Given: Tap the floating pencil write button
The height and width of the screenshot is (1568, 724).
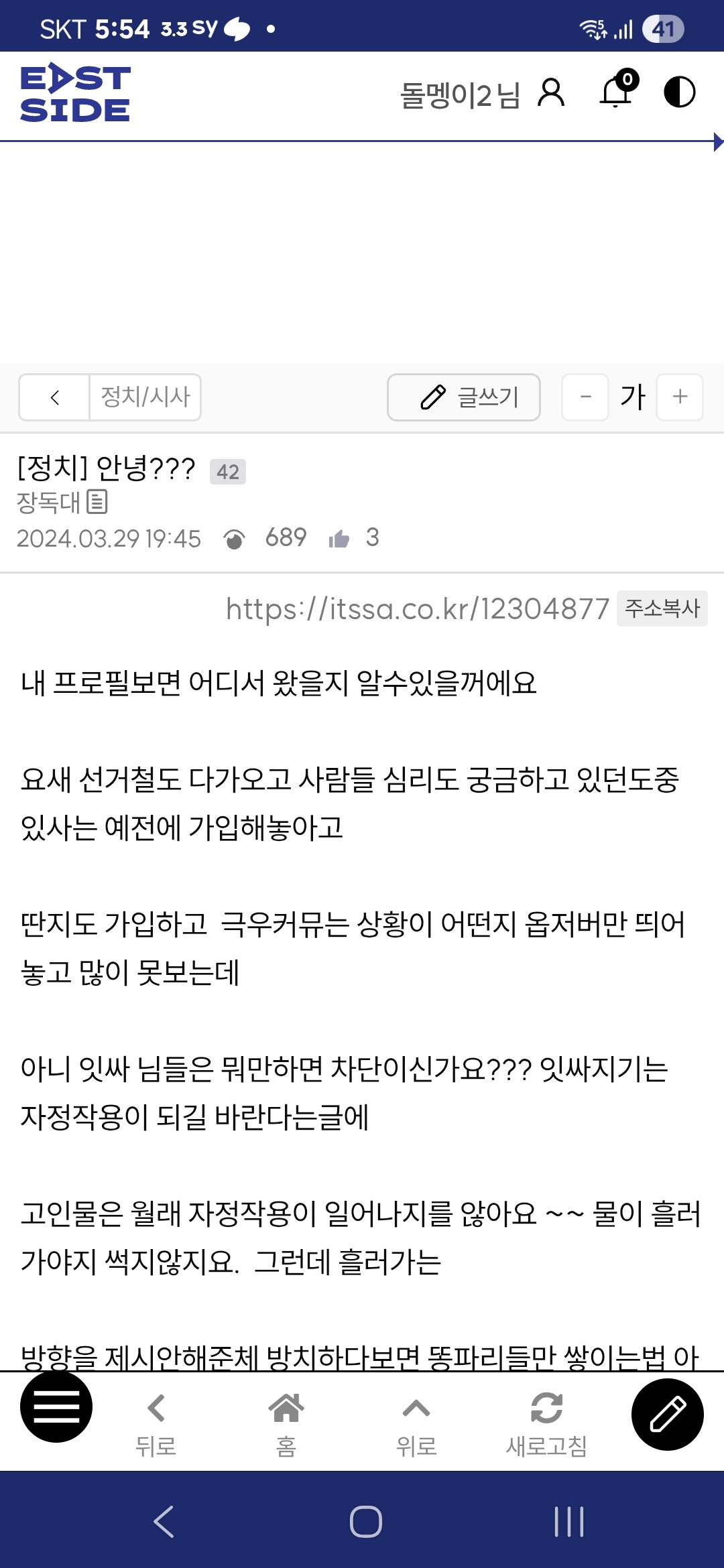Looking at the screenshot, I should (x=668, y=1414).
